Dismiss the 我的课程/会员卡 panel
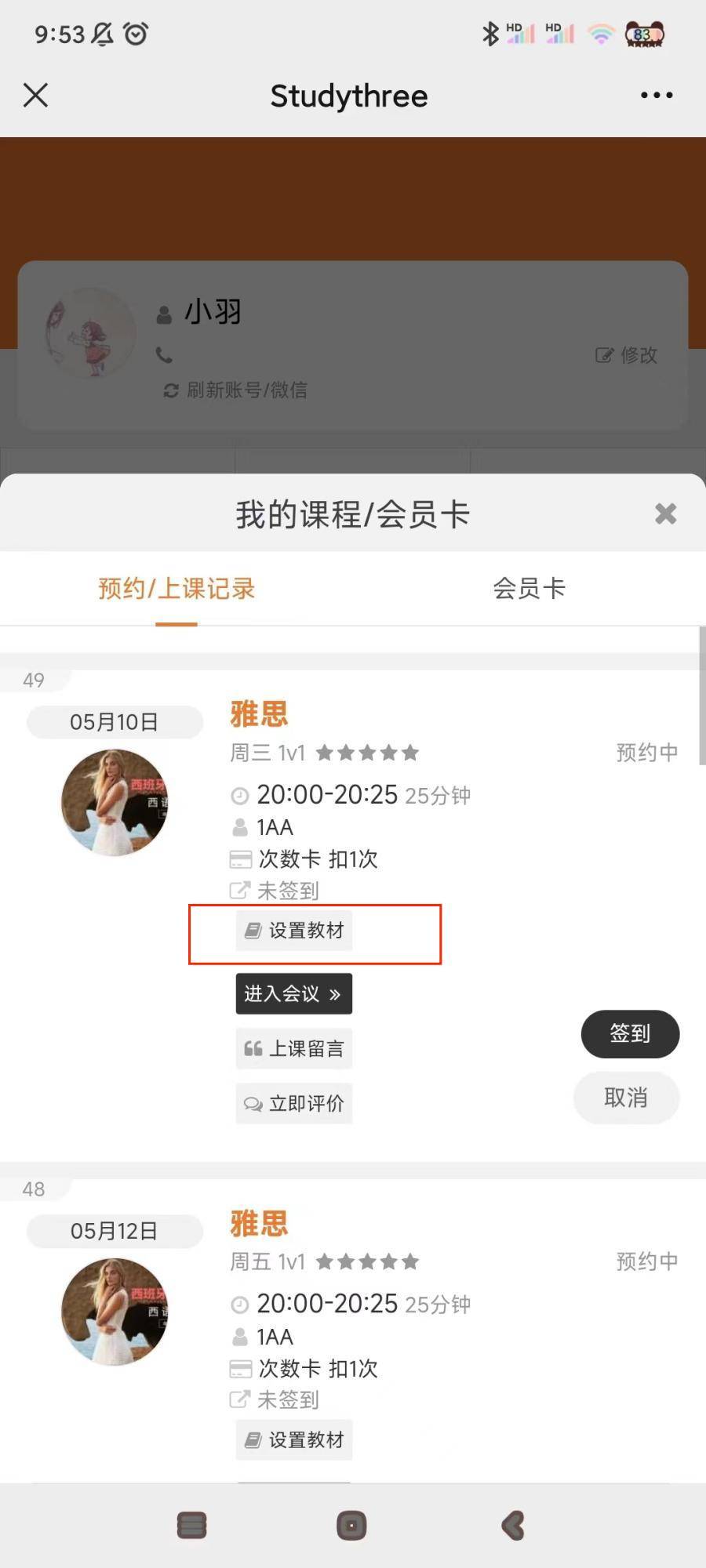Image resolution: width=706 pixels, height=1568 pixels. (x=665, y=514)
